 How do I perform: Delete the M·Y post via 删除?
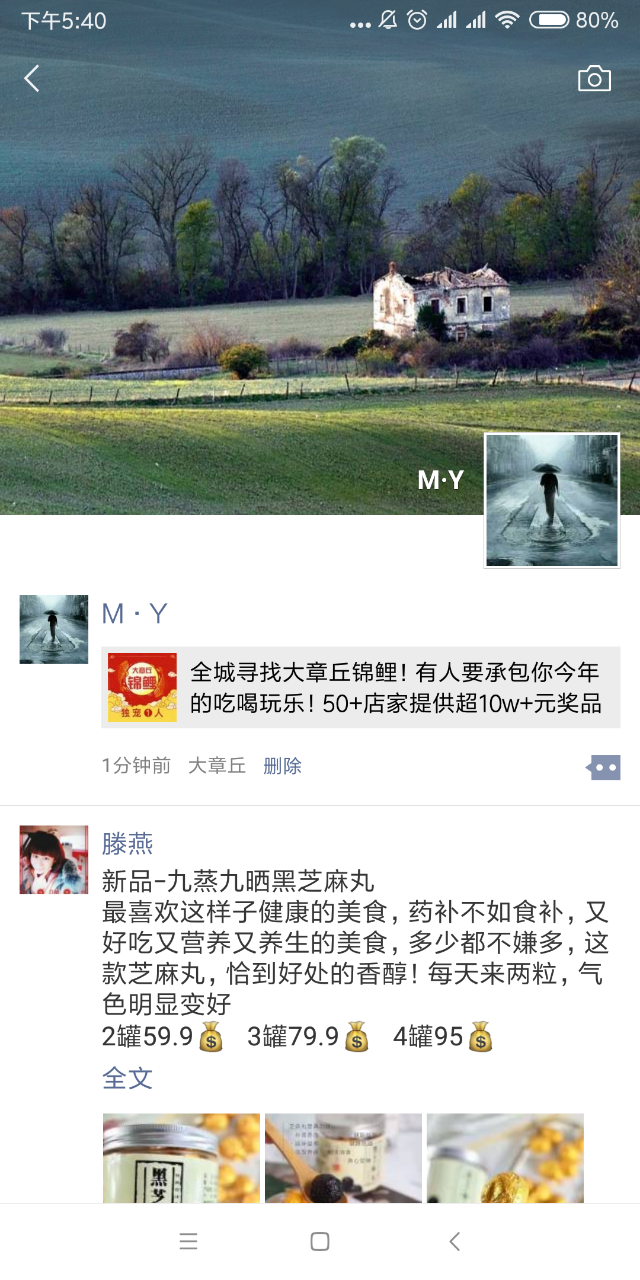tap(282, 766)
